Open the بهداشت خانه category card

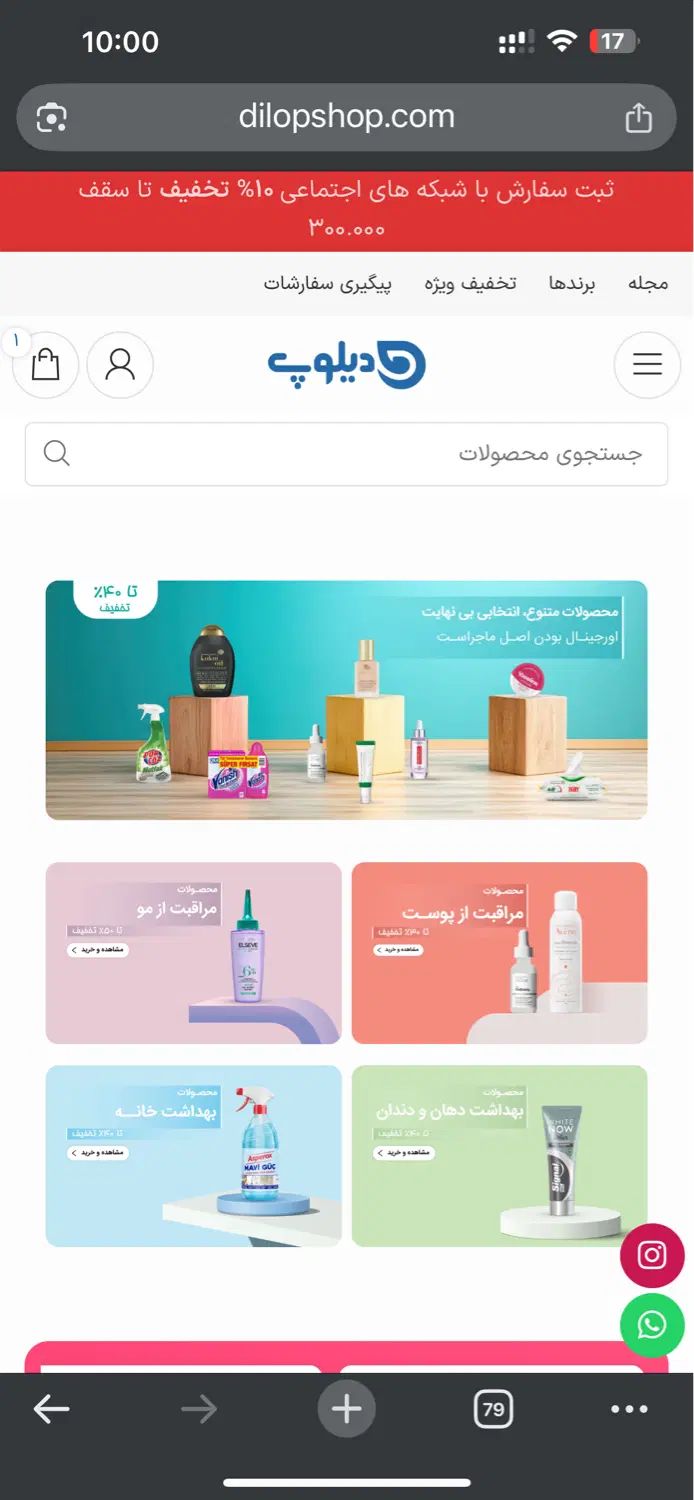[x=193, y=1156]
